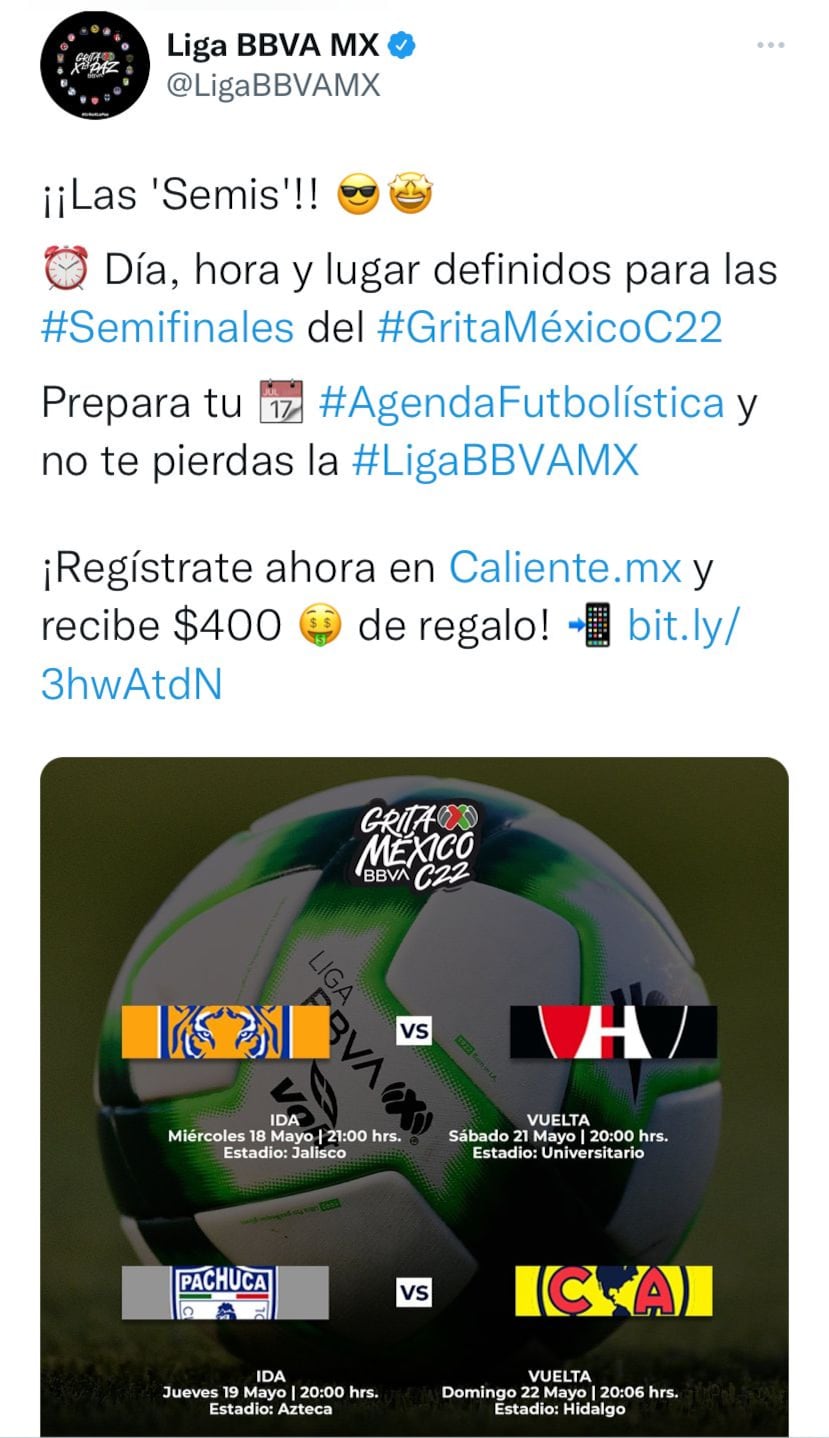829x1438 pixels.
Task: Open the tweet's three-dot overflow menu
Action: 770,46
